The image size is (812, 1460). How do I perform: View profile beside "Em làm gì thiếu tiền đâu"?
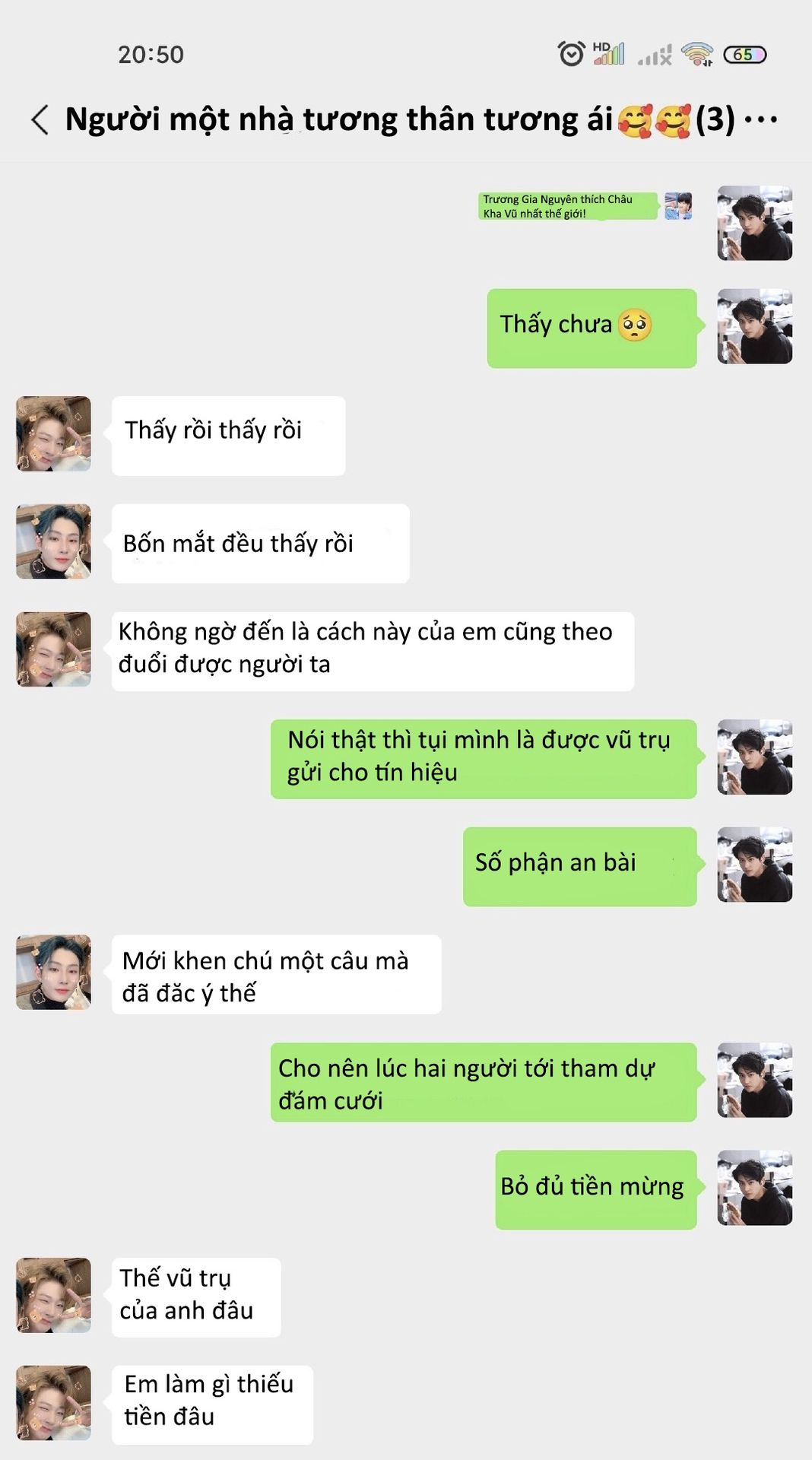point(54,1403)
